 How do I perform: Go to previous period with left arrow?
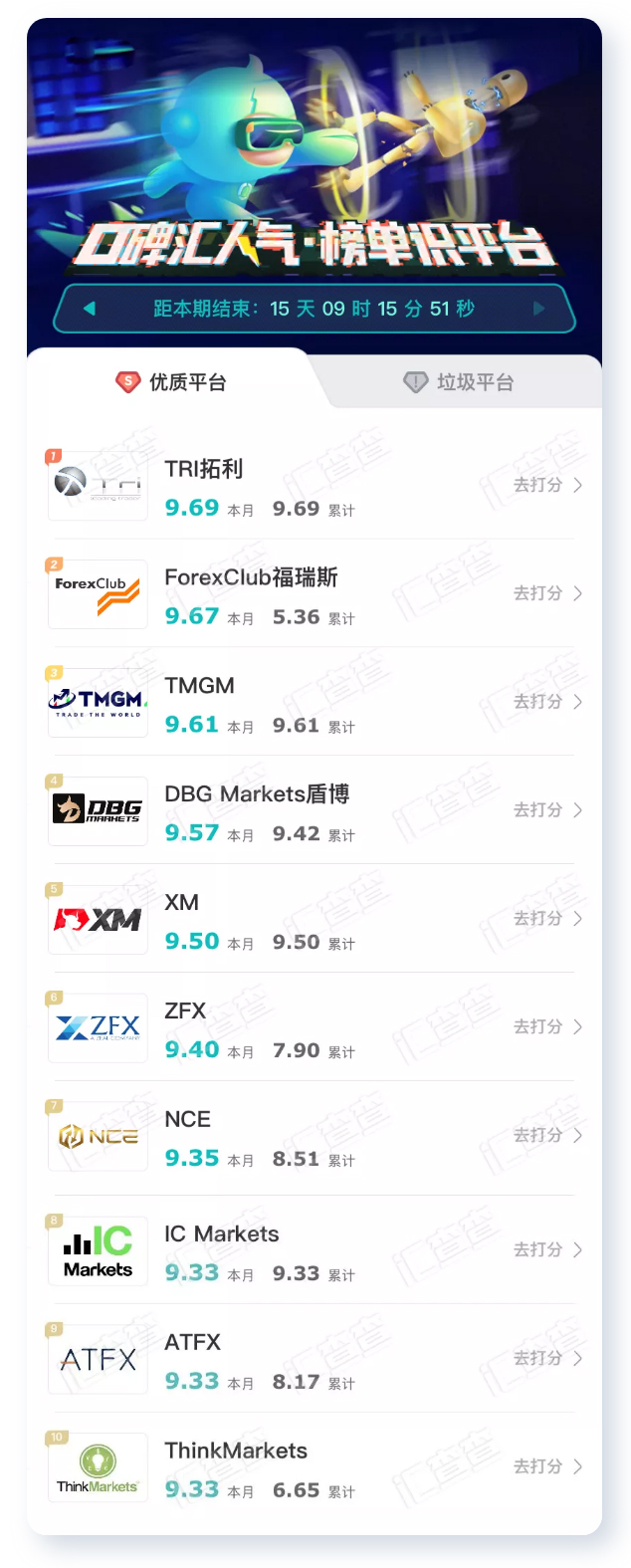coord(89,309)
